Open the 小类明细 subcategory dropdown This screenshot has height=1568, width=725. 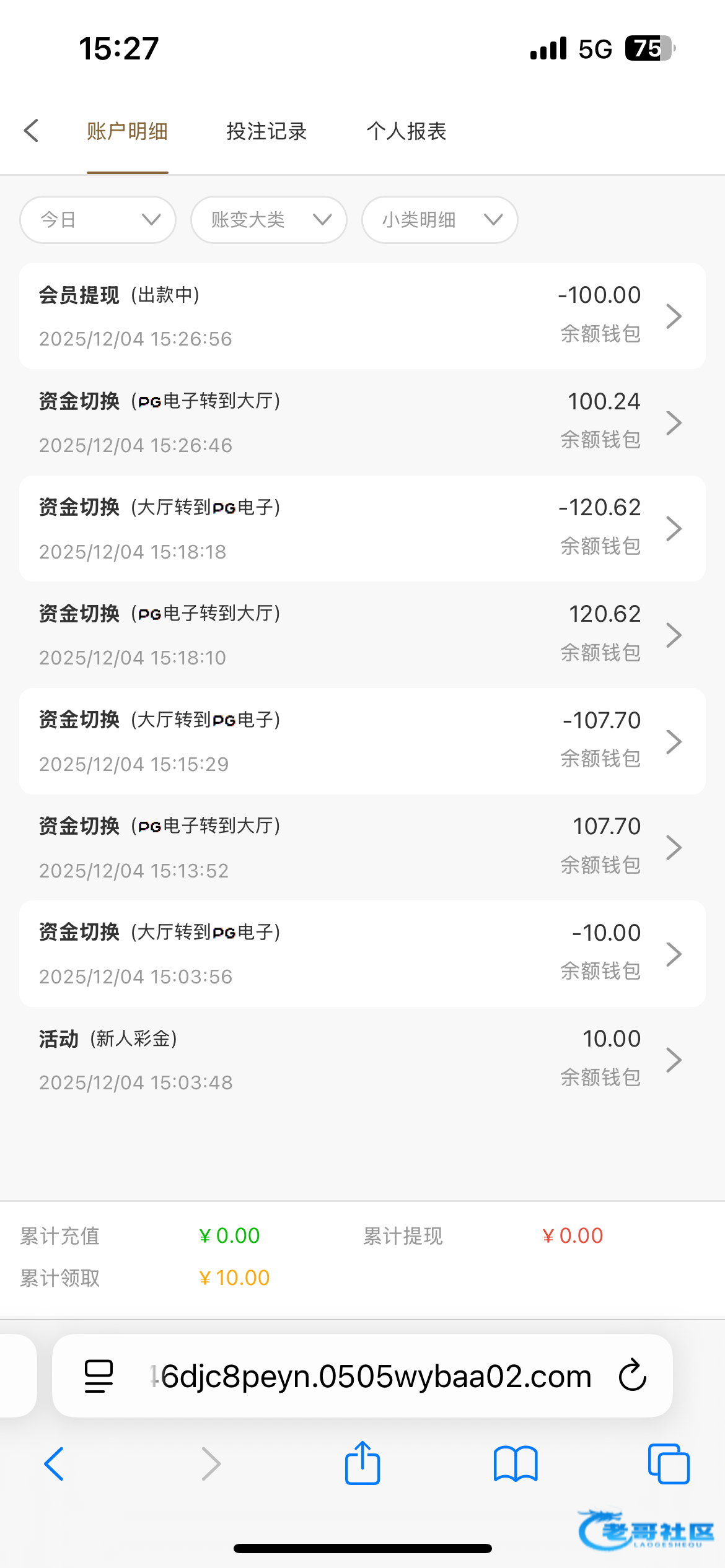coord(439,220)
